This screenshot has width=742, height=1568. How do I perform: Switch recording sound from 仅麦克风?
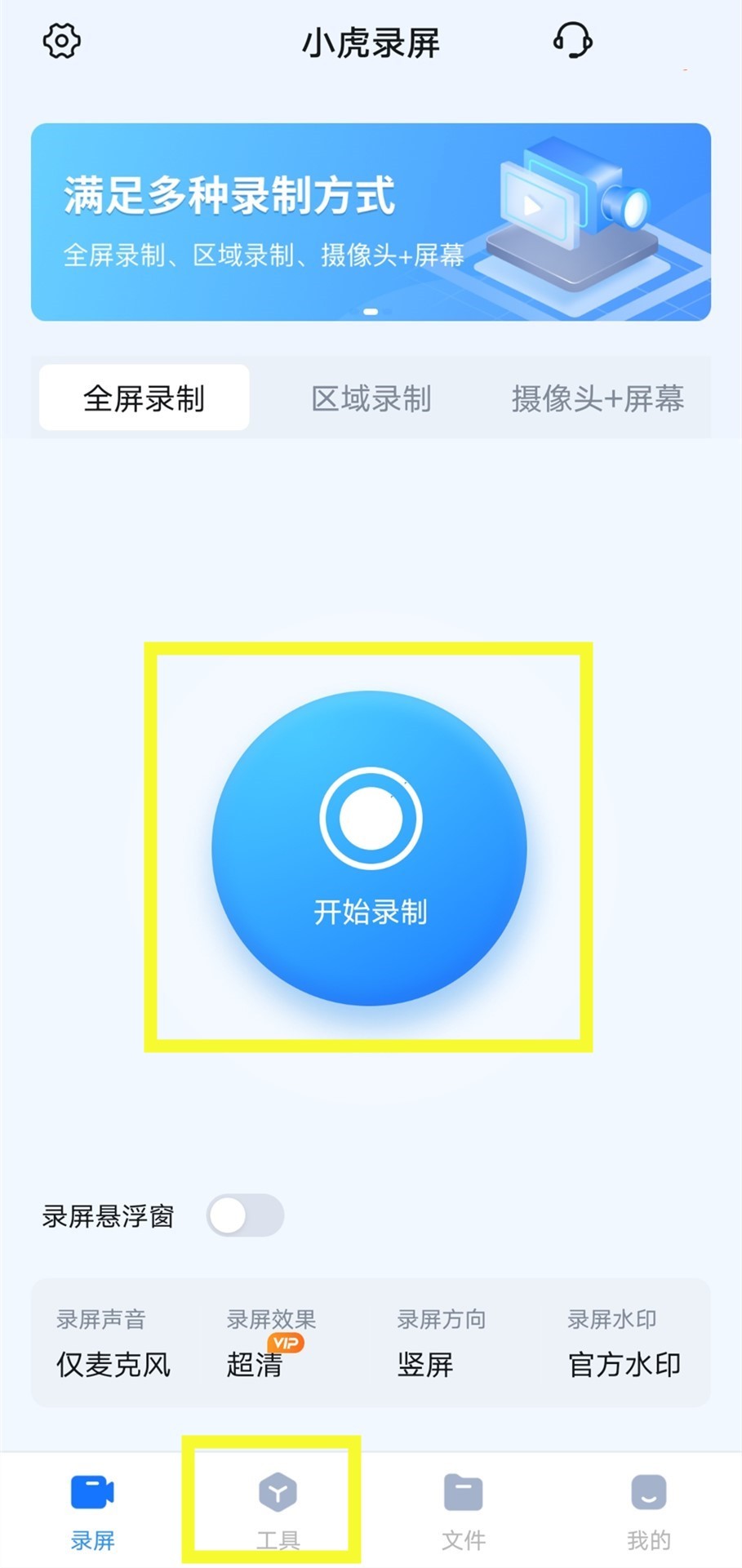pyautogui.click(x=112, y=1361)
